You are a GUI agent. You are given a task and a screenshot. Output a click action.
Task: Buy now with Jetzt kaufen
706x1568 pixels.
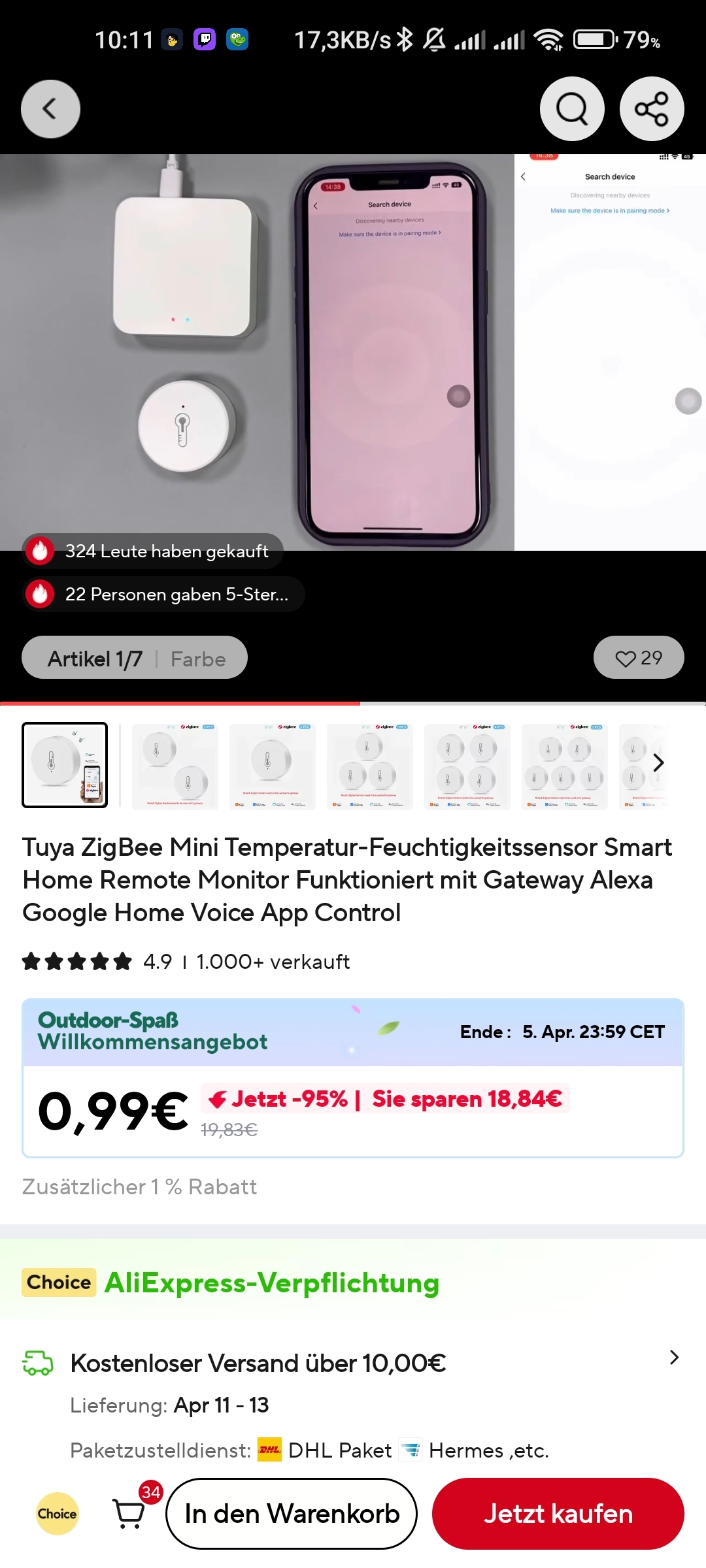point(558,1514)
